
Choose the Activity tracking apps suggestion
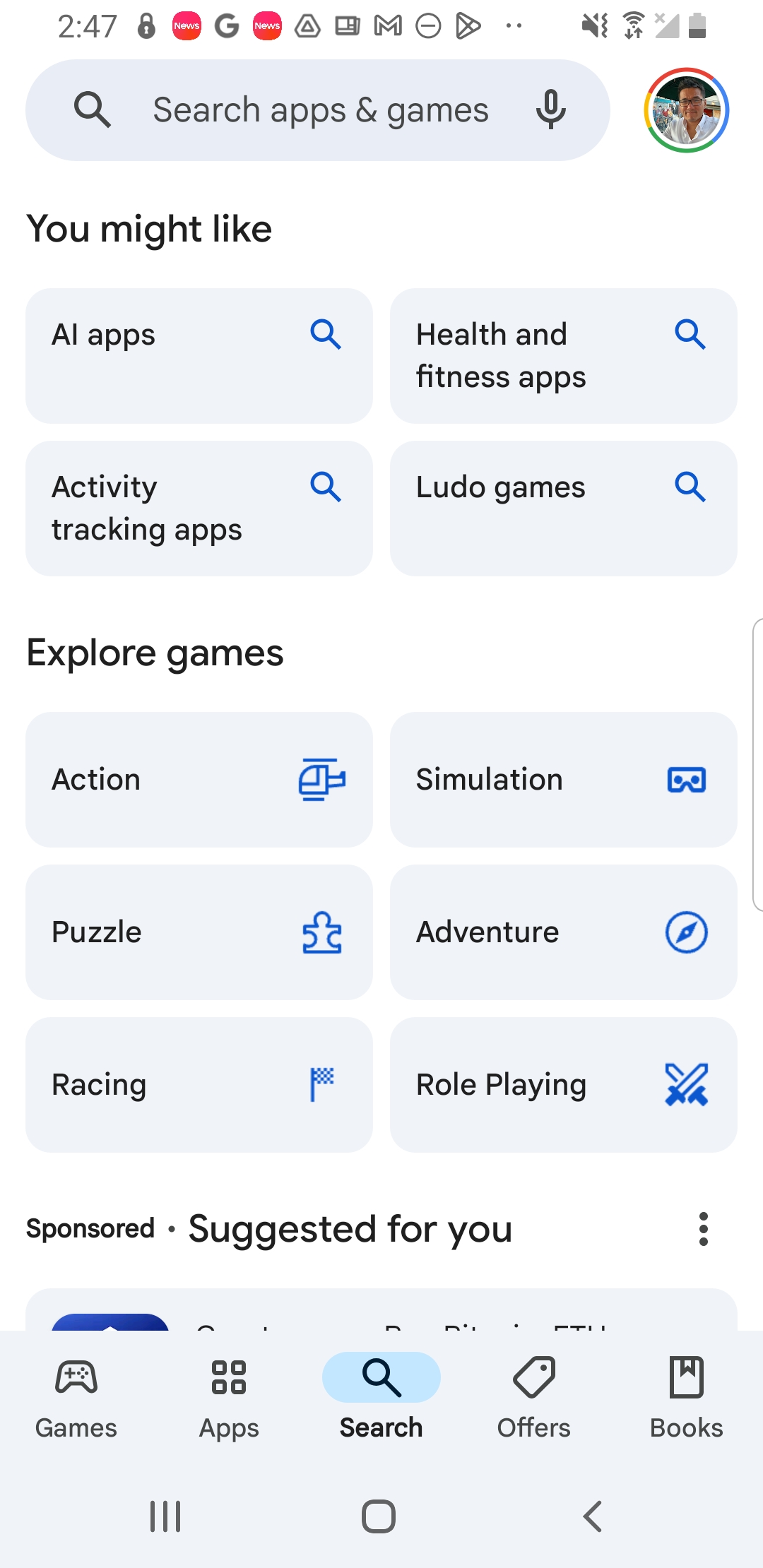point(199,508)
